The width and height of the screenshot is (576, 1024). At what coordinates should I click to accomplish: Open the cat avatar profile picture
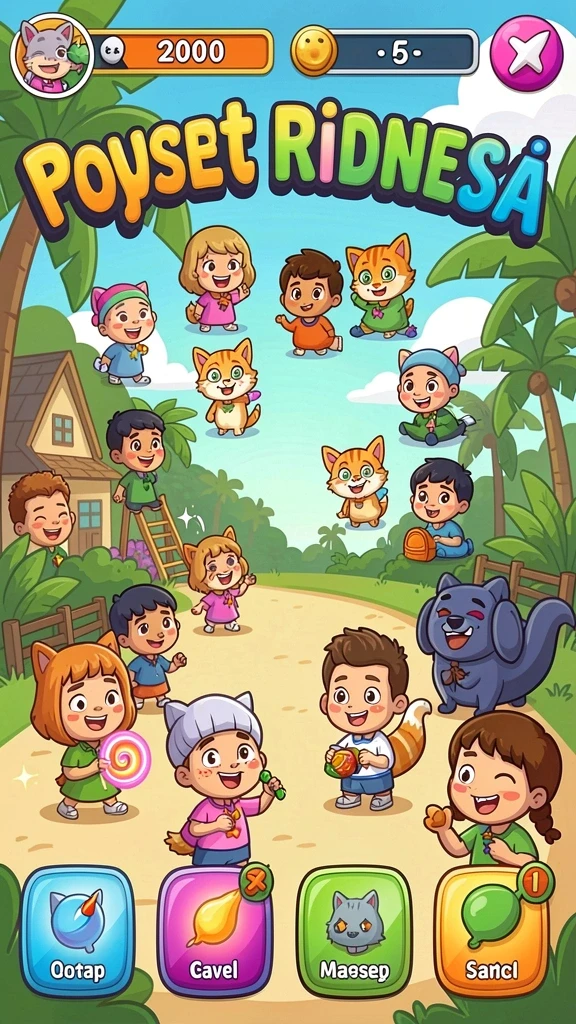point(52,56)
